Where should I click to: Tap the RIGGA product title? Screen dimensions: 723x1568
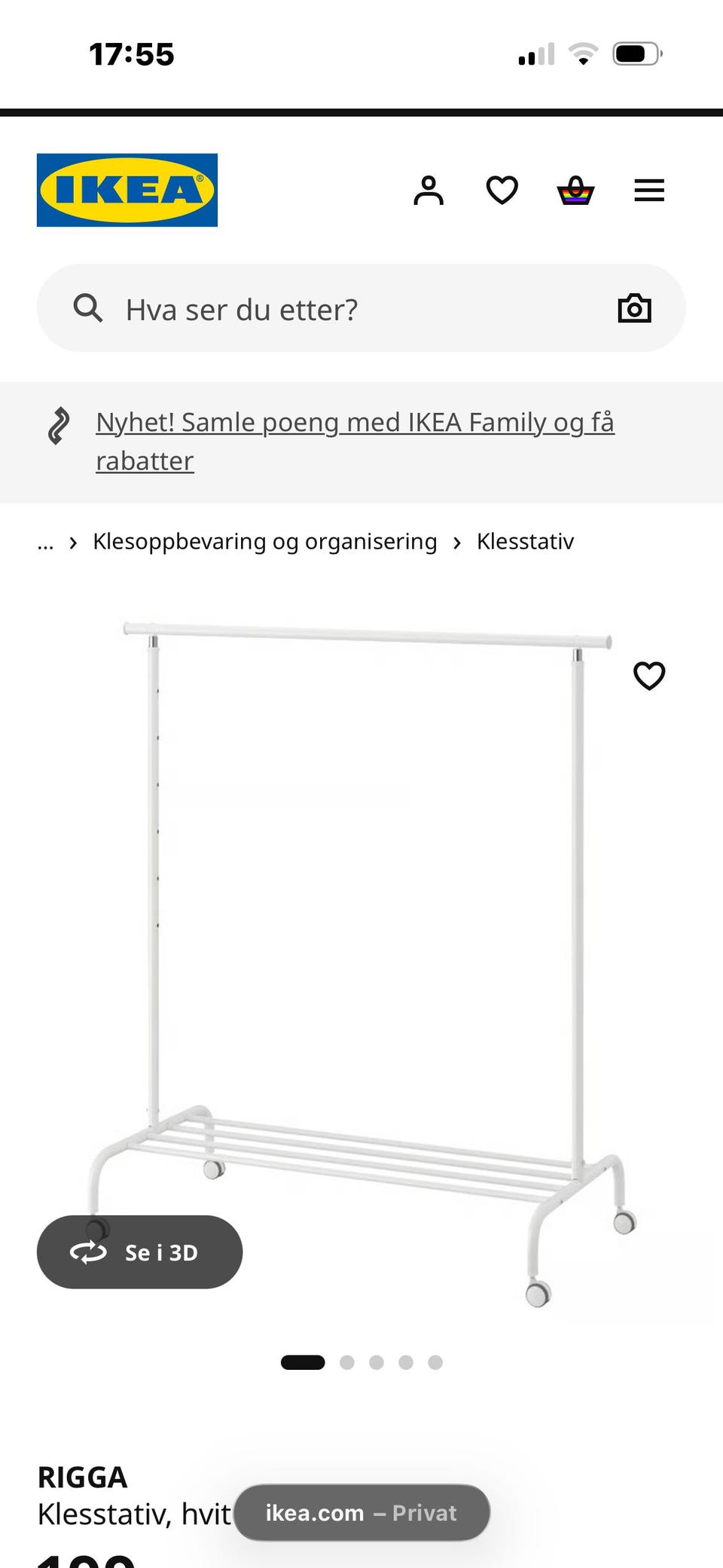tap(82, 1477)
